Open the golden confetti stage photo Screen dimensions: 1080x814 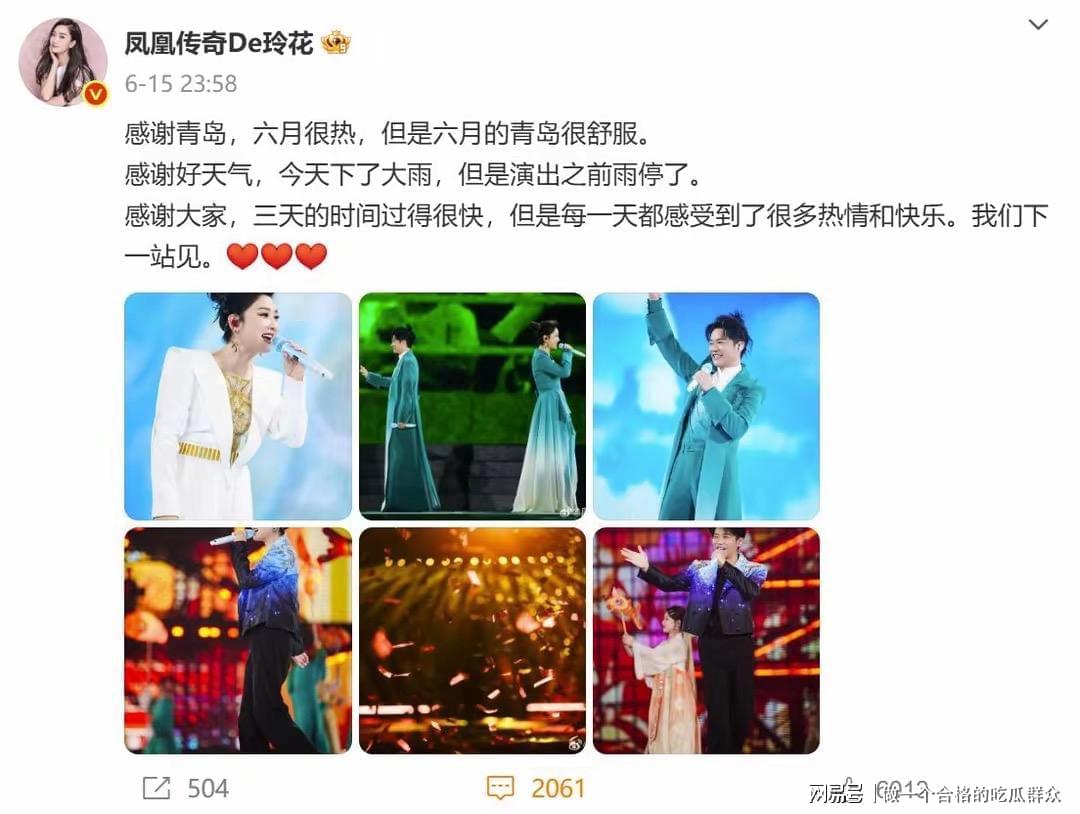point(472,640)
